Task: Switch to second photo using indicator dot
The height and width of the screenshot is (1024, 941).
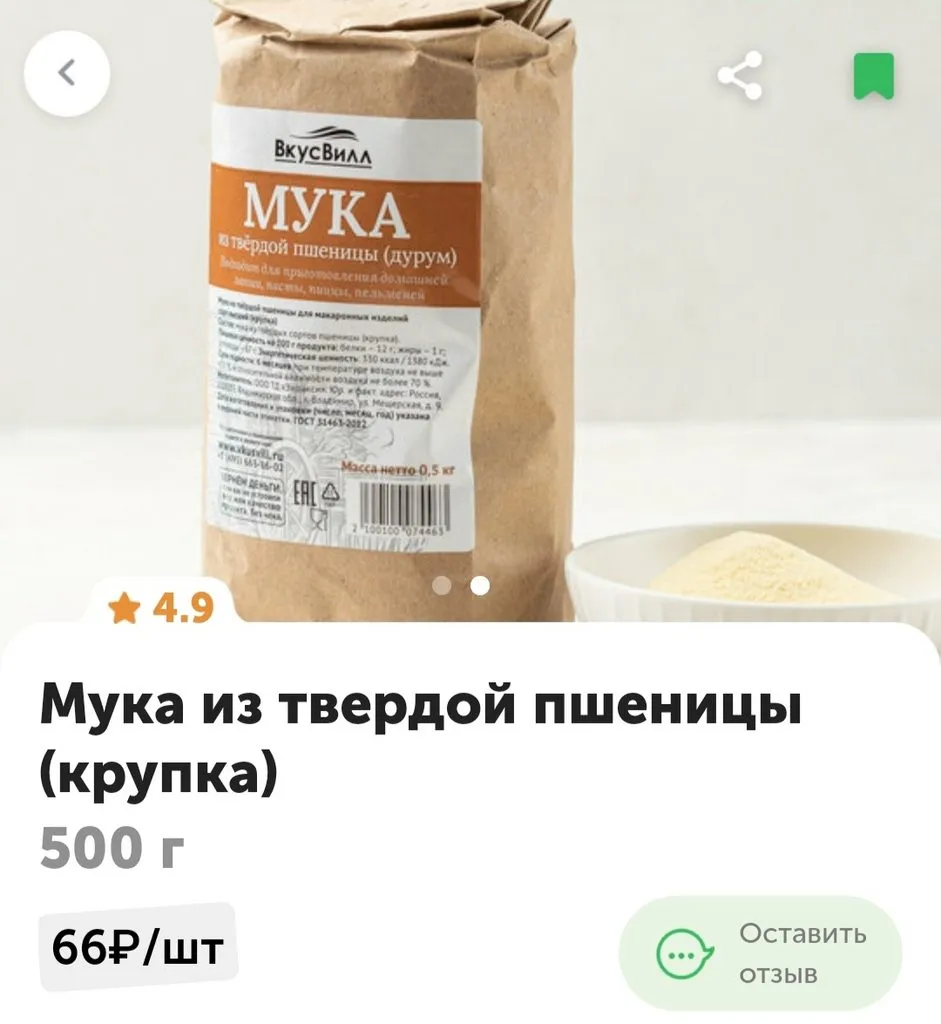Action: [x=480, y=587]
